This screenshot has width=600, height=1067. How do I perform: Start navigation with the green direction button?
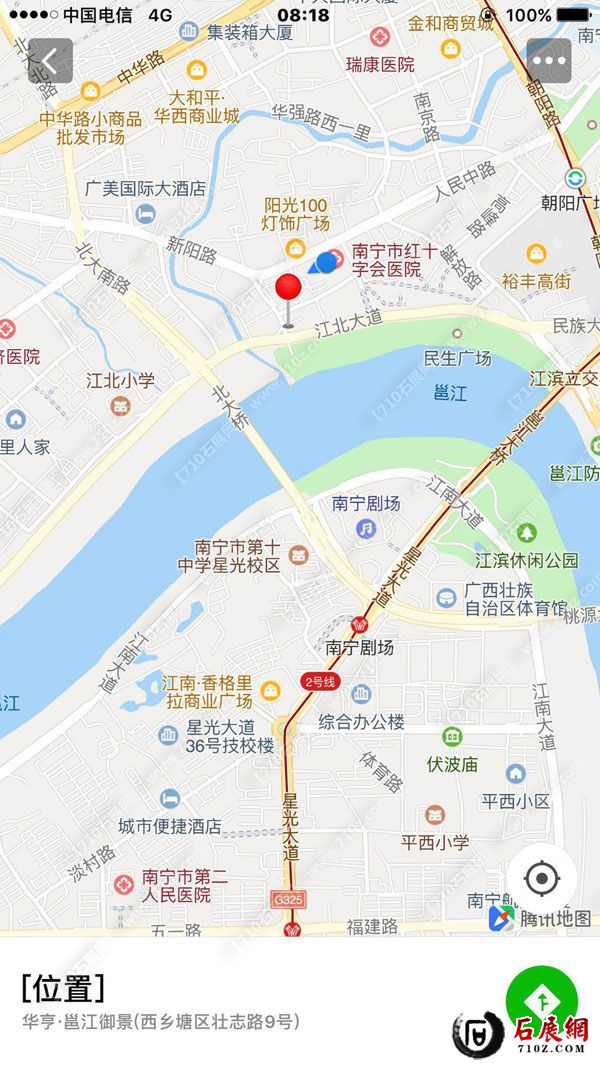pos(541,999)
